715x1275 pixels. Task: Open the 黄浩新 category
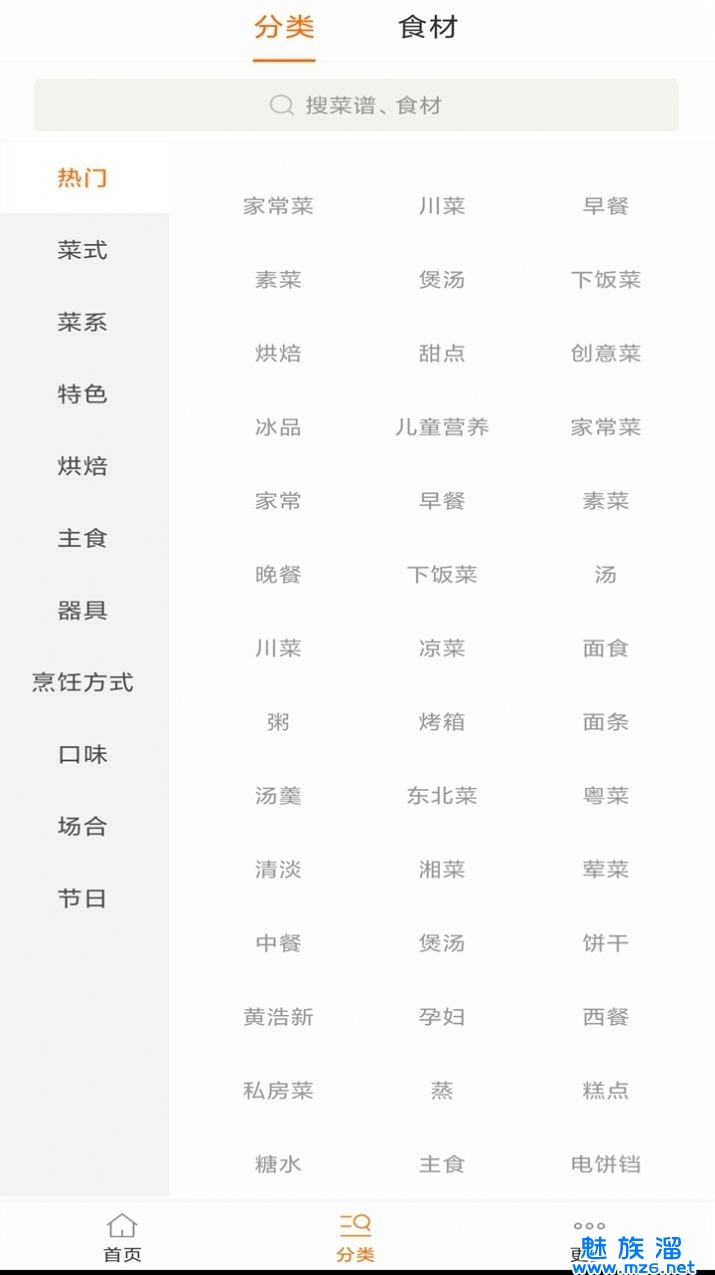tap(278, 1017)
